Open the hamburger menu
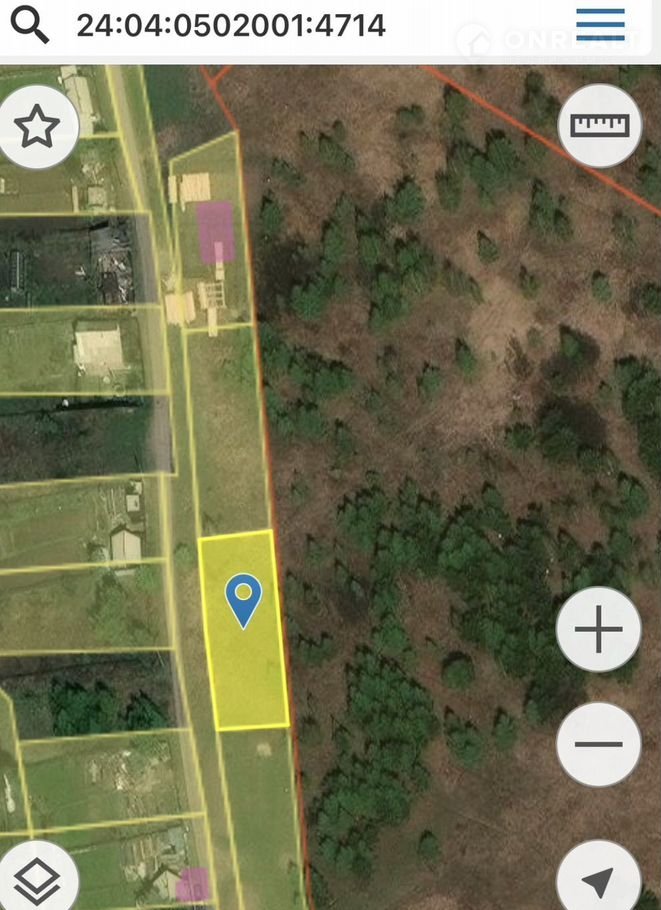This screenshot has width=661, height=910. pyautogui.click(x=600, y=24)
